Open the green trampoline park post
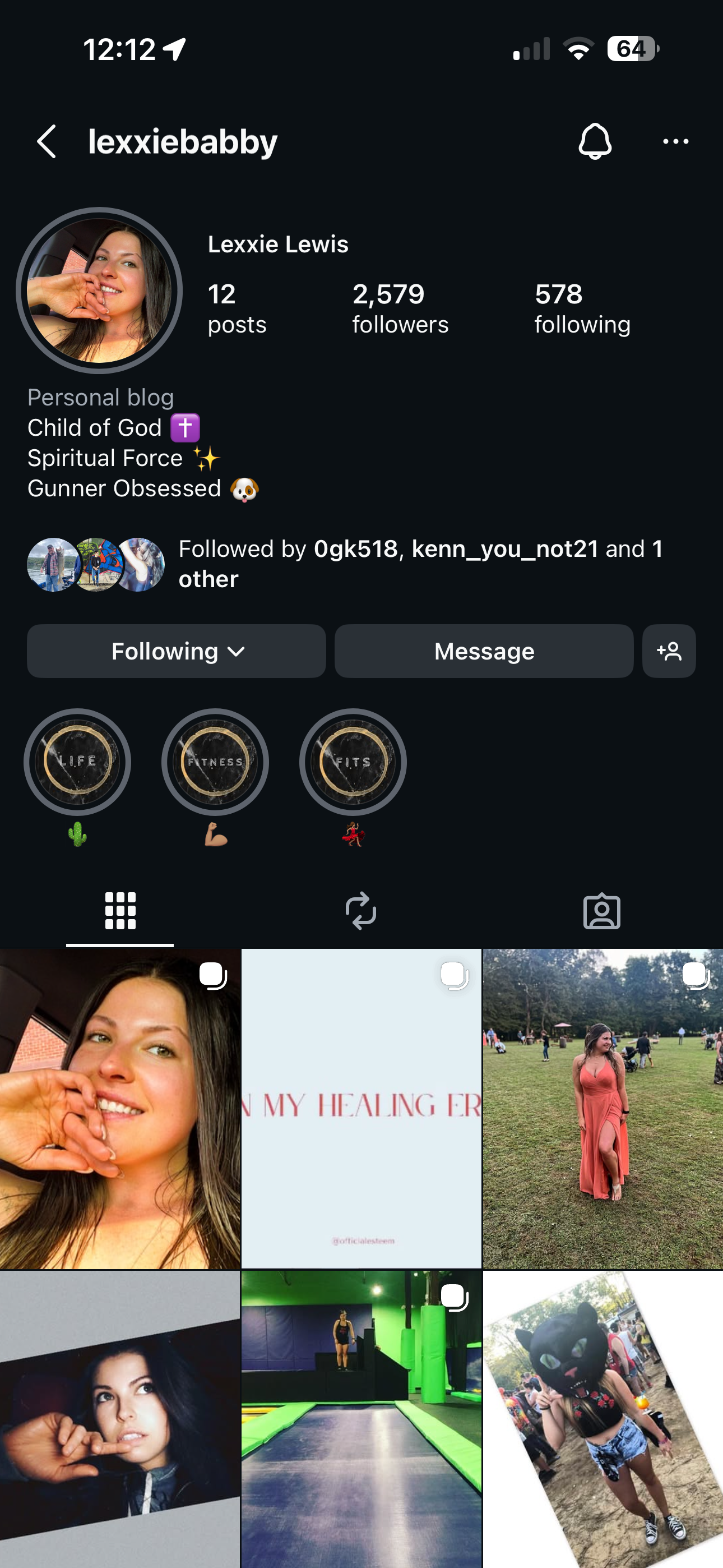The width and height of the screenshot is (723, 1568). (x=361, y=1418)
